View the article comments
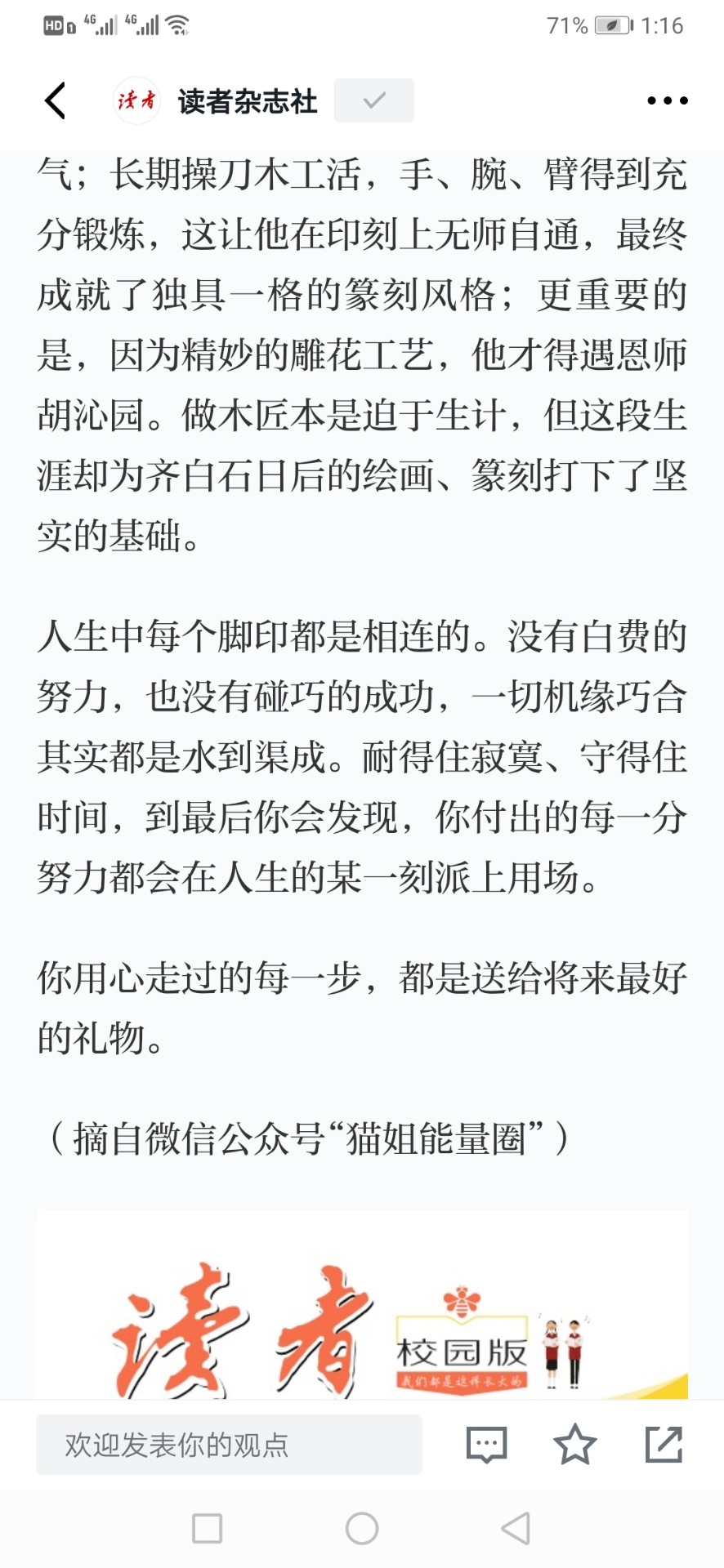The image size is (724, 1568). tap(486, 1445)
